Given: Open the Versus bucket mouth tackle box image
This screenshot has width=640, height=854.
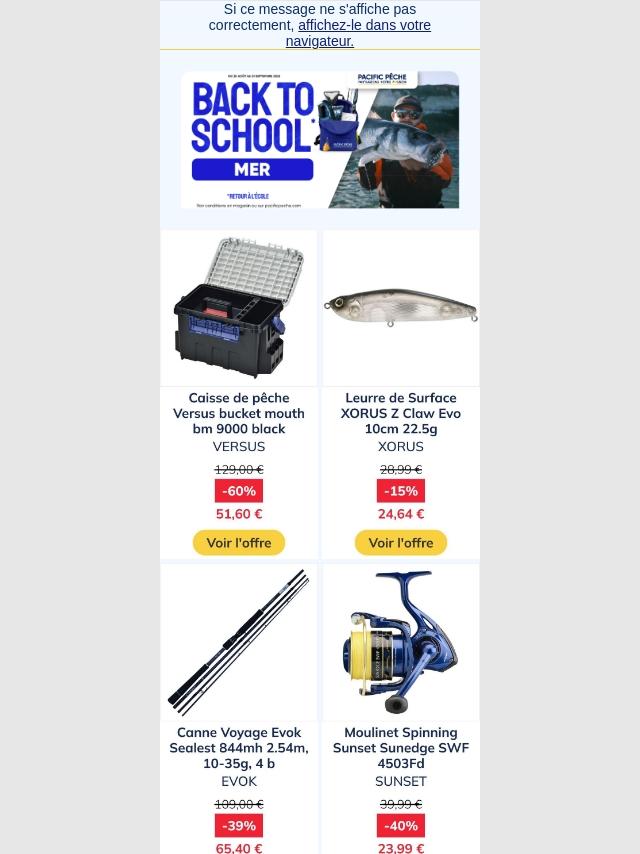Looking at the screenshot, I should point(239,308).
